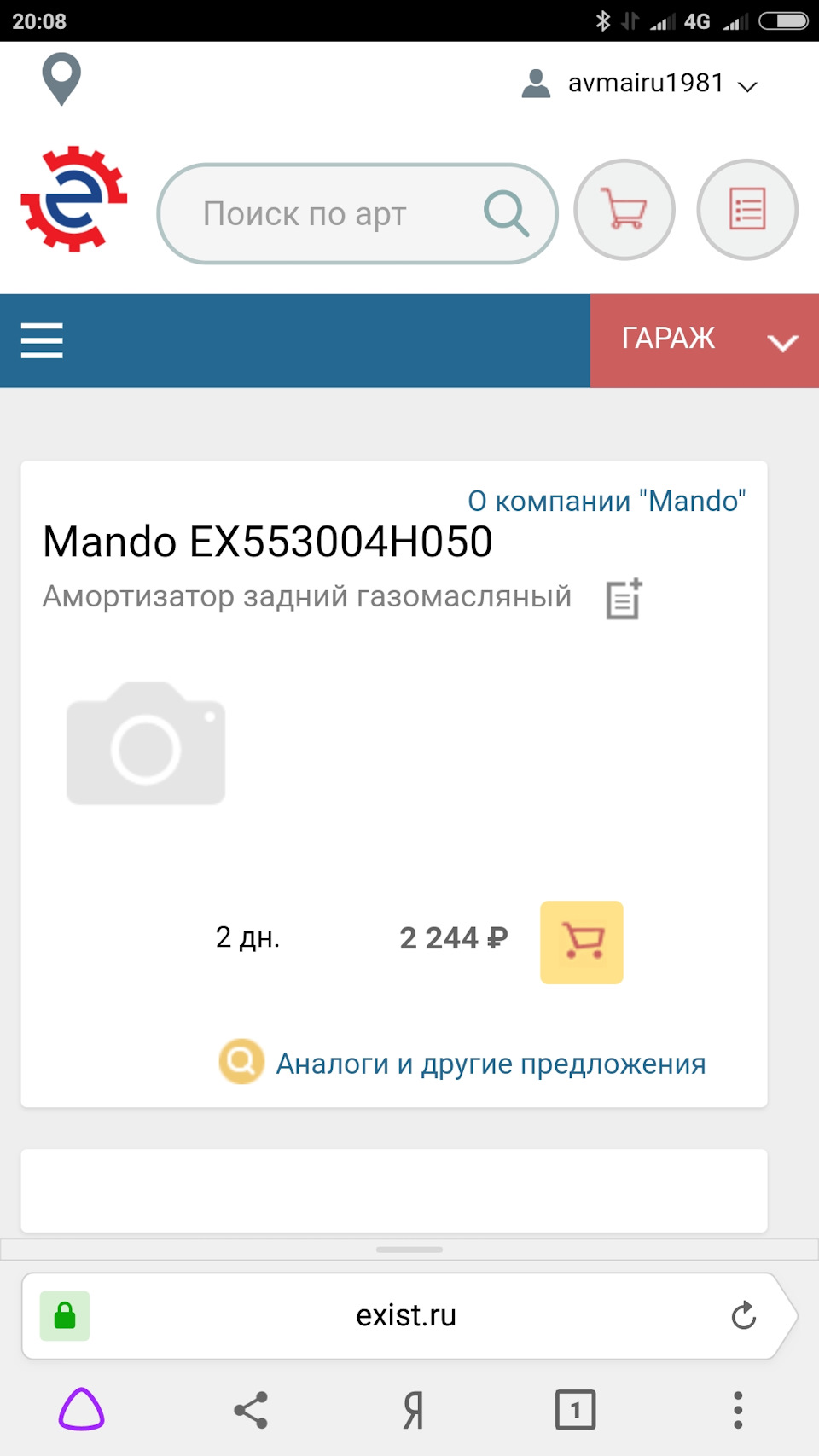Image resolution: width=819 pixels, height=1456 pixels.
Task: Open Аналоги и другие предложения
Action: pos(491,1064)
